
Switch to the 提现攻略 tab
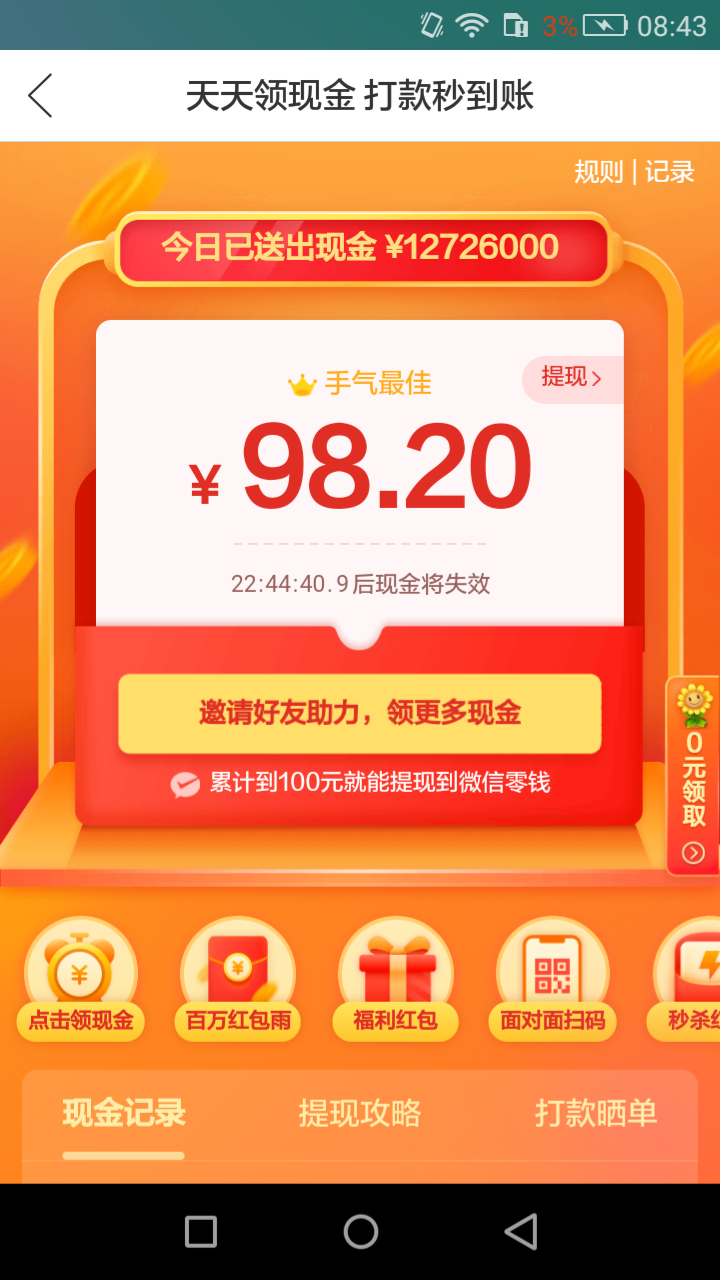coord(360,1113)
